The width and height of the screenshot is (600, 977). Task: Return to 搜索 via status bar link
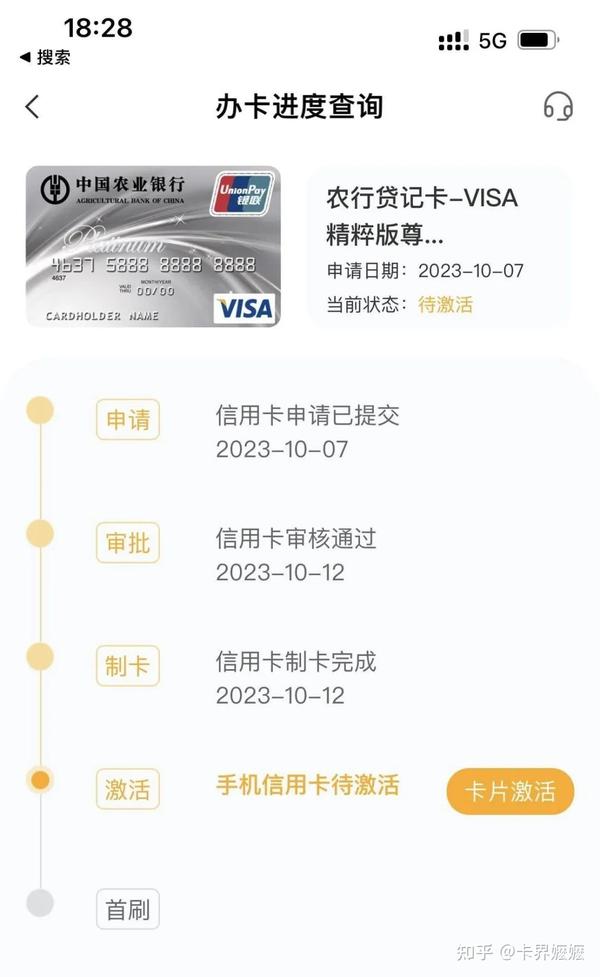[45, 57]
